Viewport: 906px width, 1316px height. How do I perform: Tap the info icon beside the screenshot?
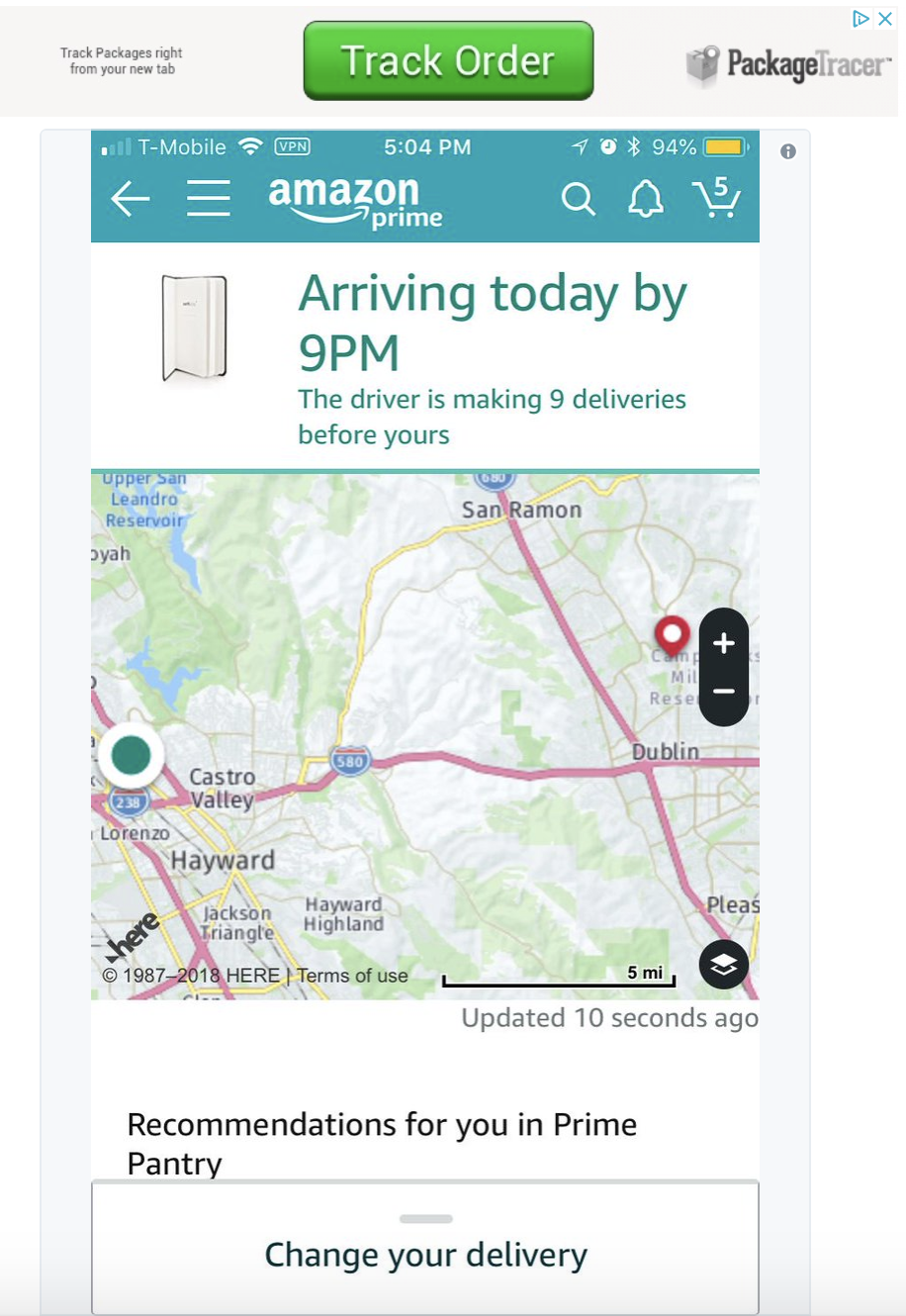click(788, 151)
